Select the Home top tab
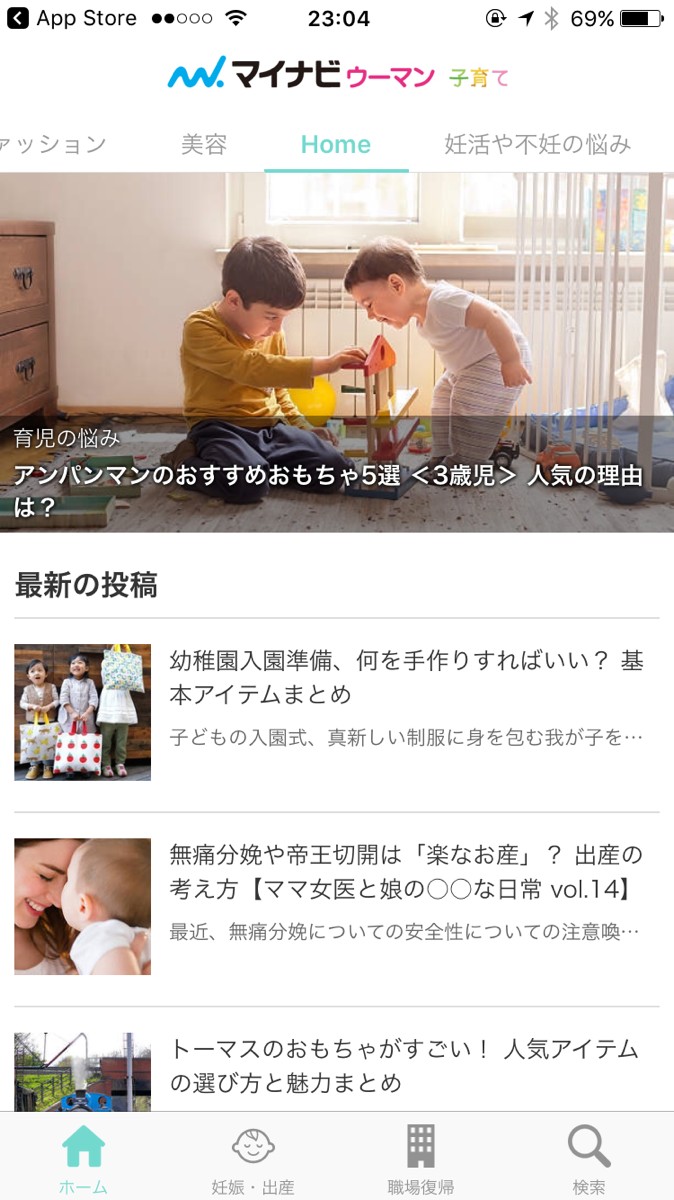The height and width of the screenshot is (1200, 674). (336, 144)
